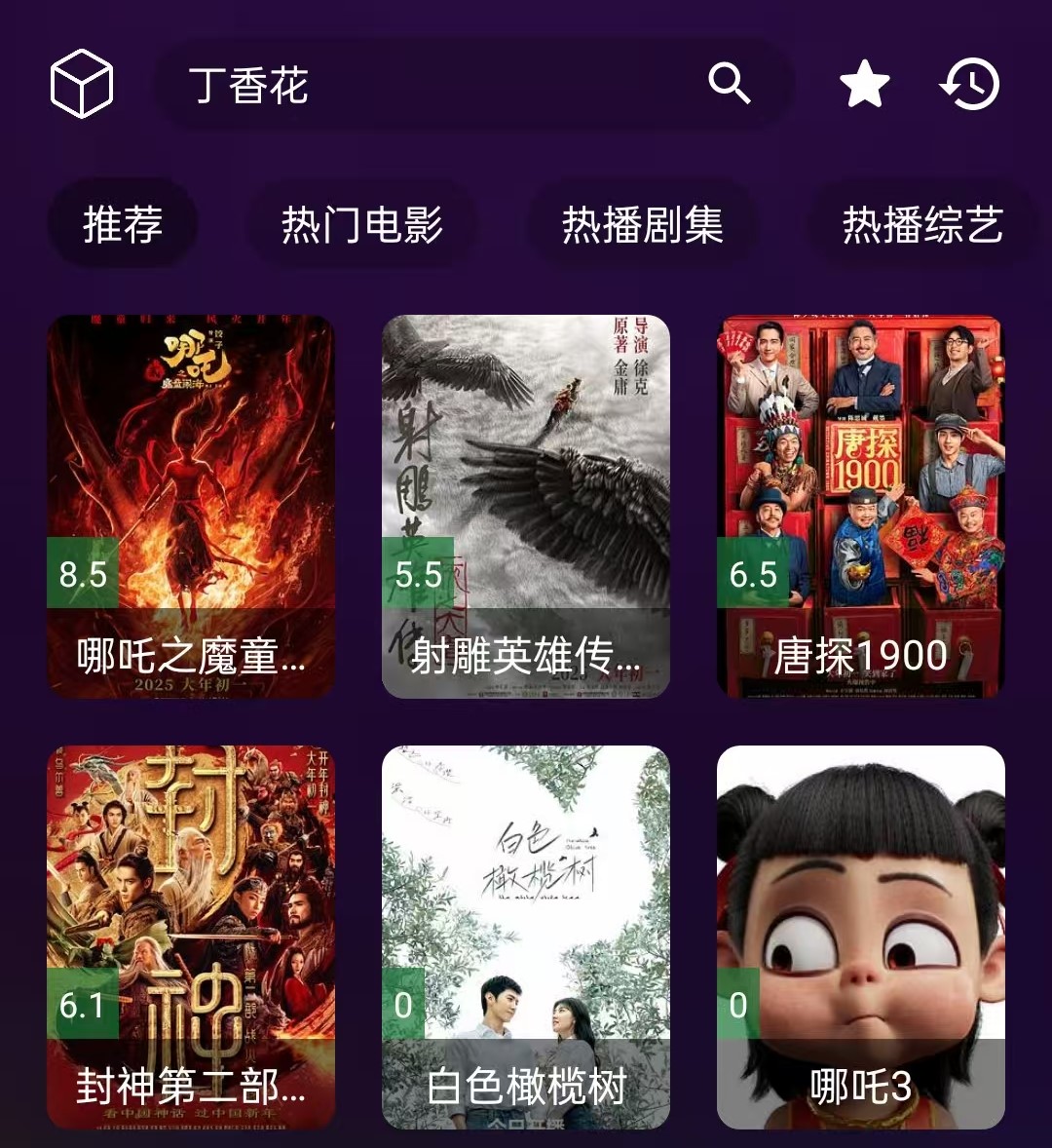Tap the magnifier search icon
This screenshot has height=1148, width=1052.
tap(729, 84)
